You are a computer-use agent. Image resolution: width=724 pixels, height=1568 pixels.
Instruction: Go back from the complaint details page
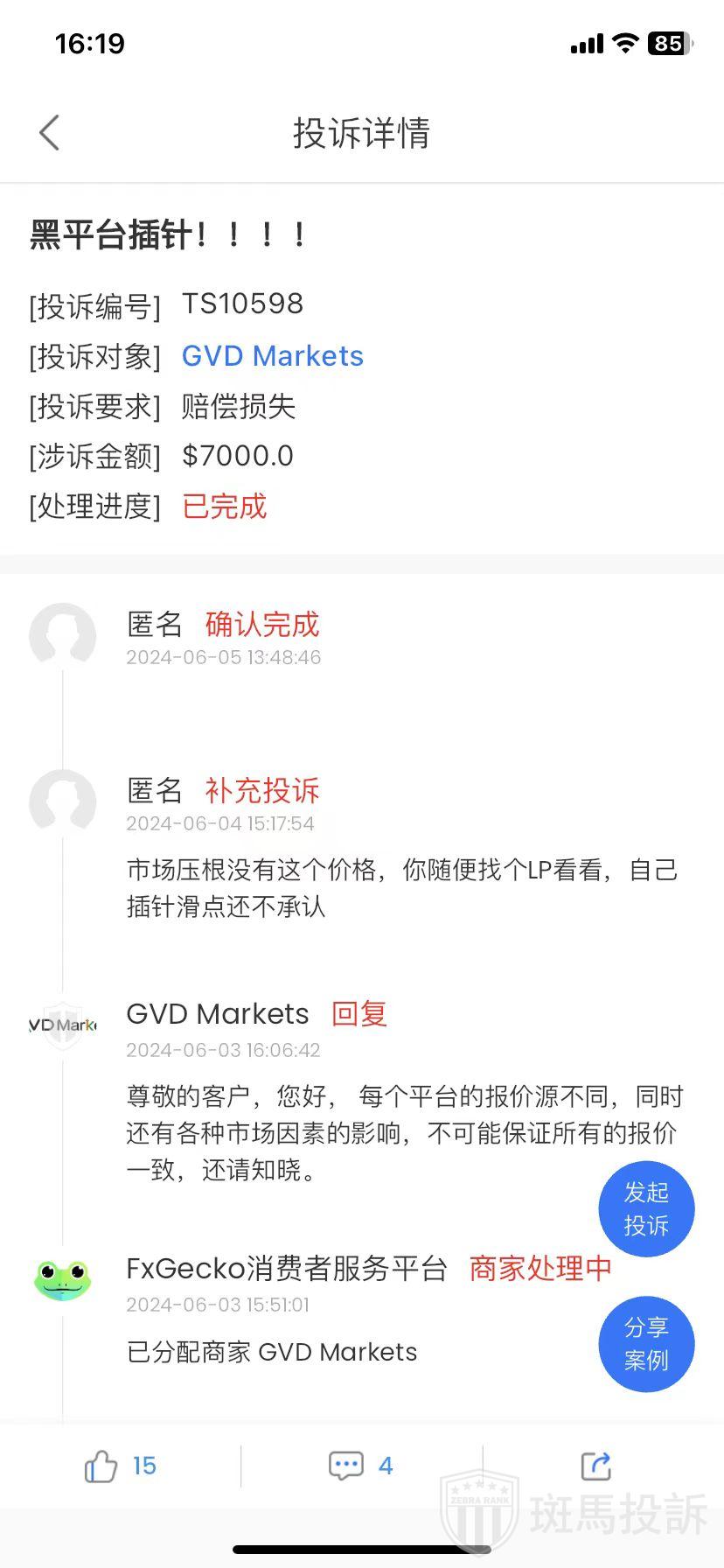(x=50, y=133)
